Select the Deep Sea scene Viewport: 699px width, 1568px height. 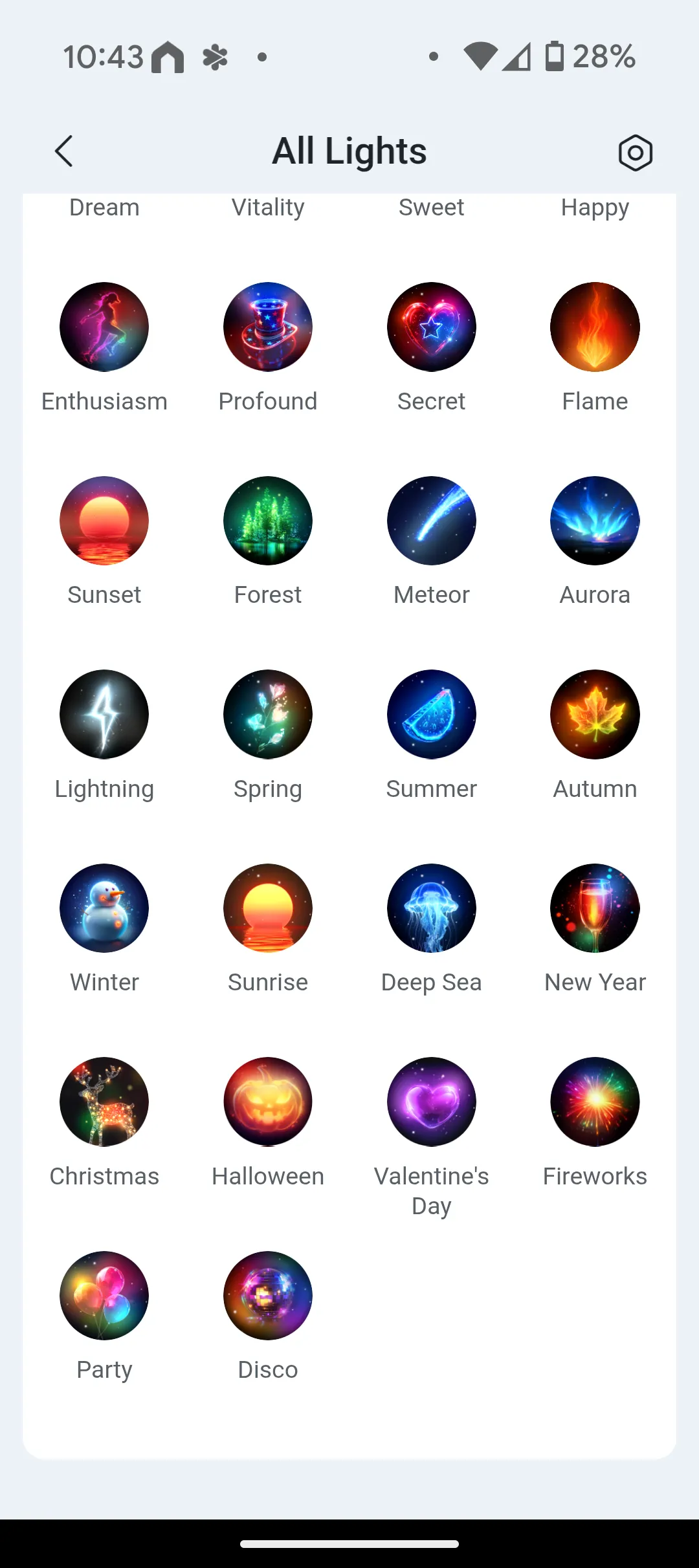click(x=432, y=908)
